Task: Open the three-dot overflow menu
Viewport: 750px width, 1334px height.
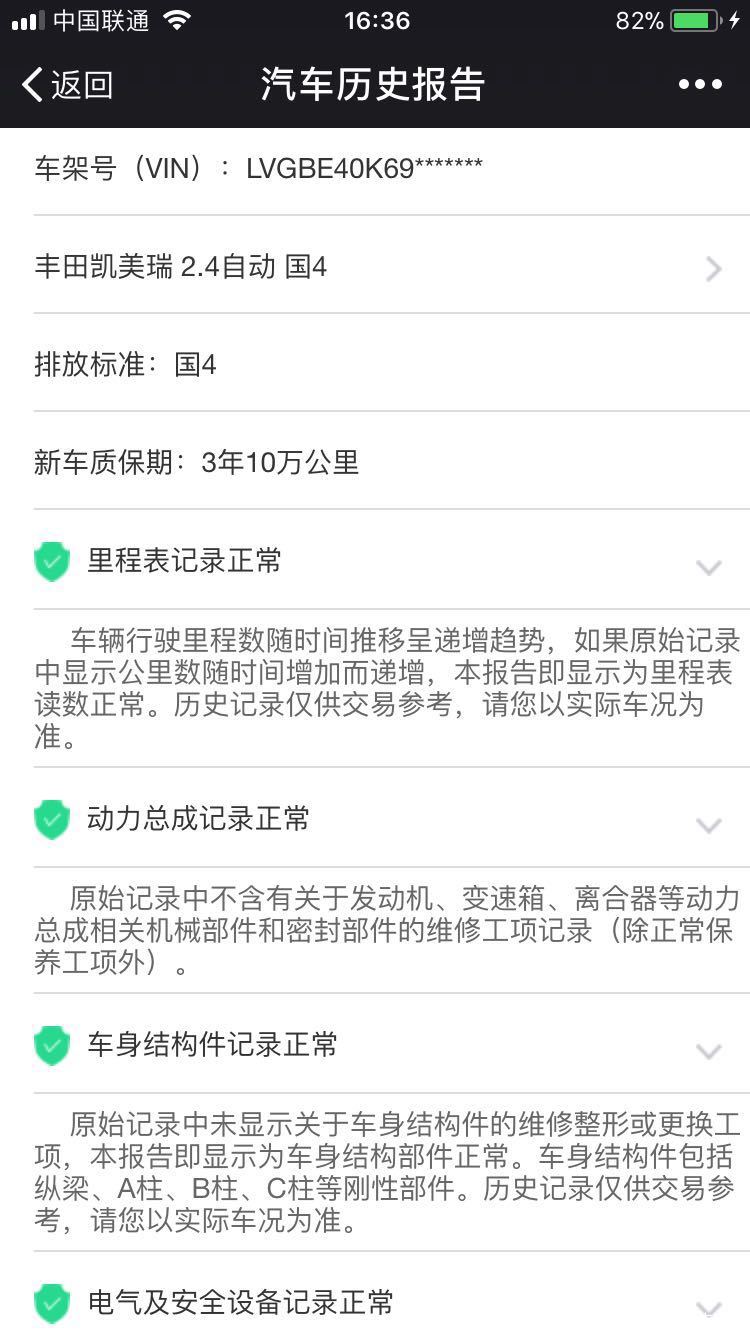Action: [700, 85]
